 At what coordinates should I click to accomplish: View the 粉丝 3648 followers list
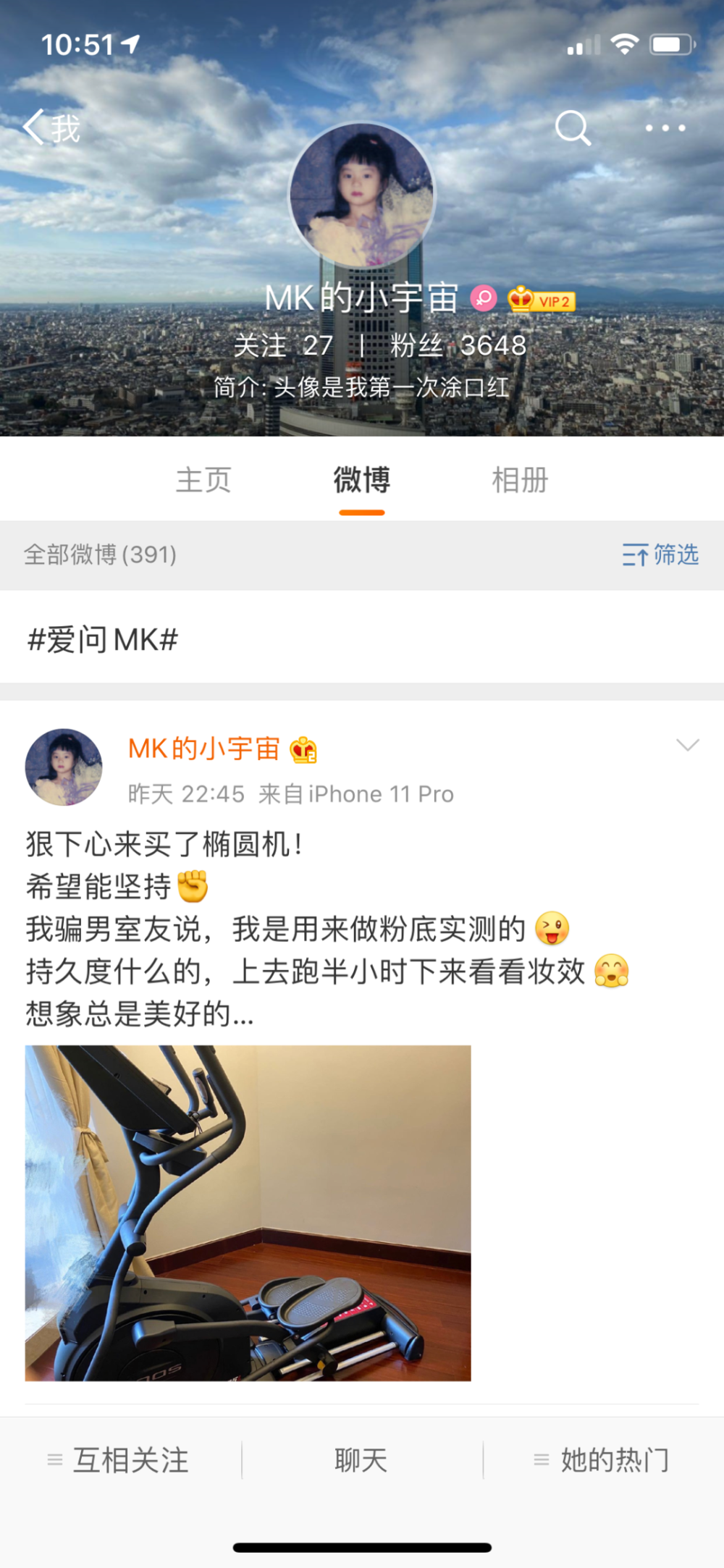point(458,345)
